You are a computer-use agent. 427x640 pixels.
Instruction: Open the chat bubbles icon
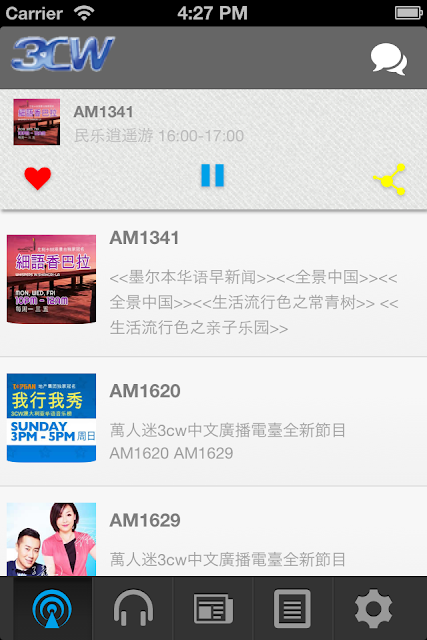pos(388,59)
